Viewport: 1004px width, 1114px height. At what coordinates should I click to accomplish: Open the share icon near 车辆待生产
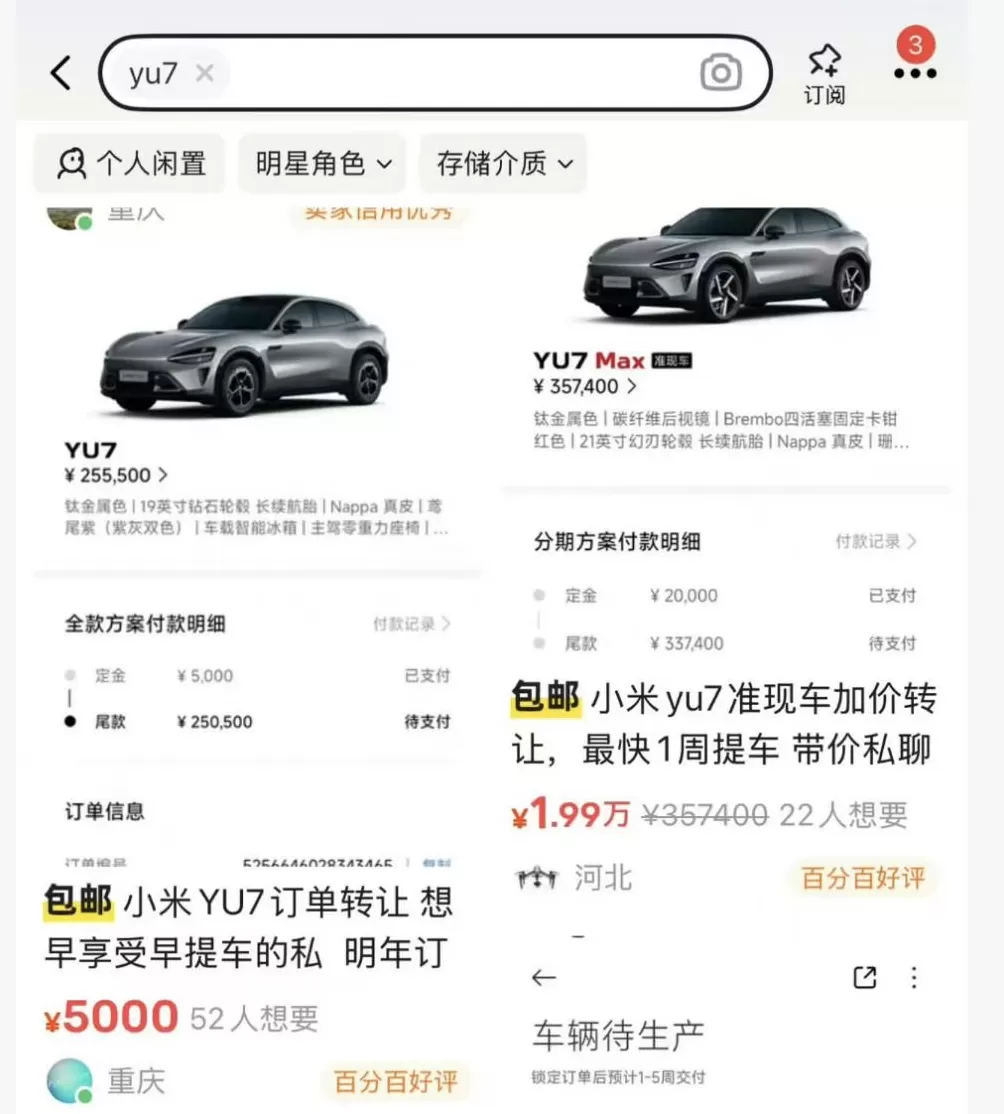click(x=866, y=977)
